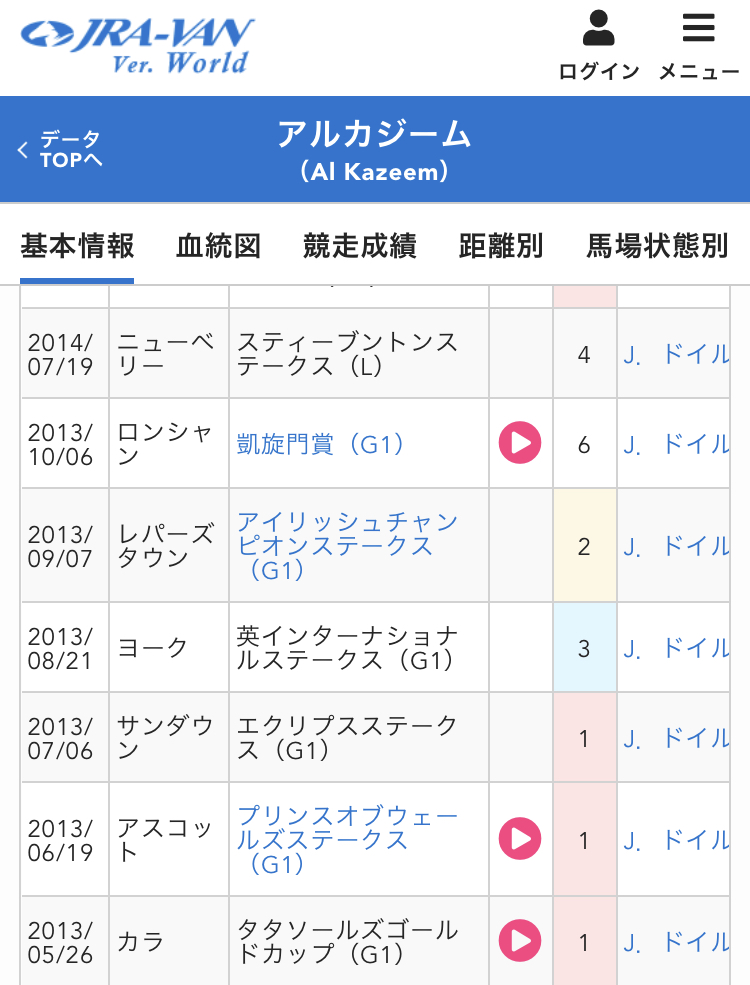Switch to the 血統図 tab

coord(218,246)
